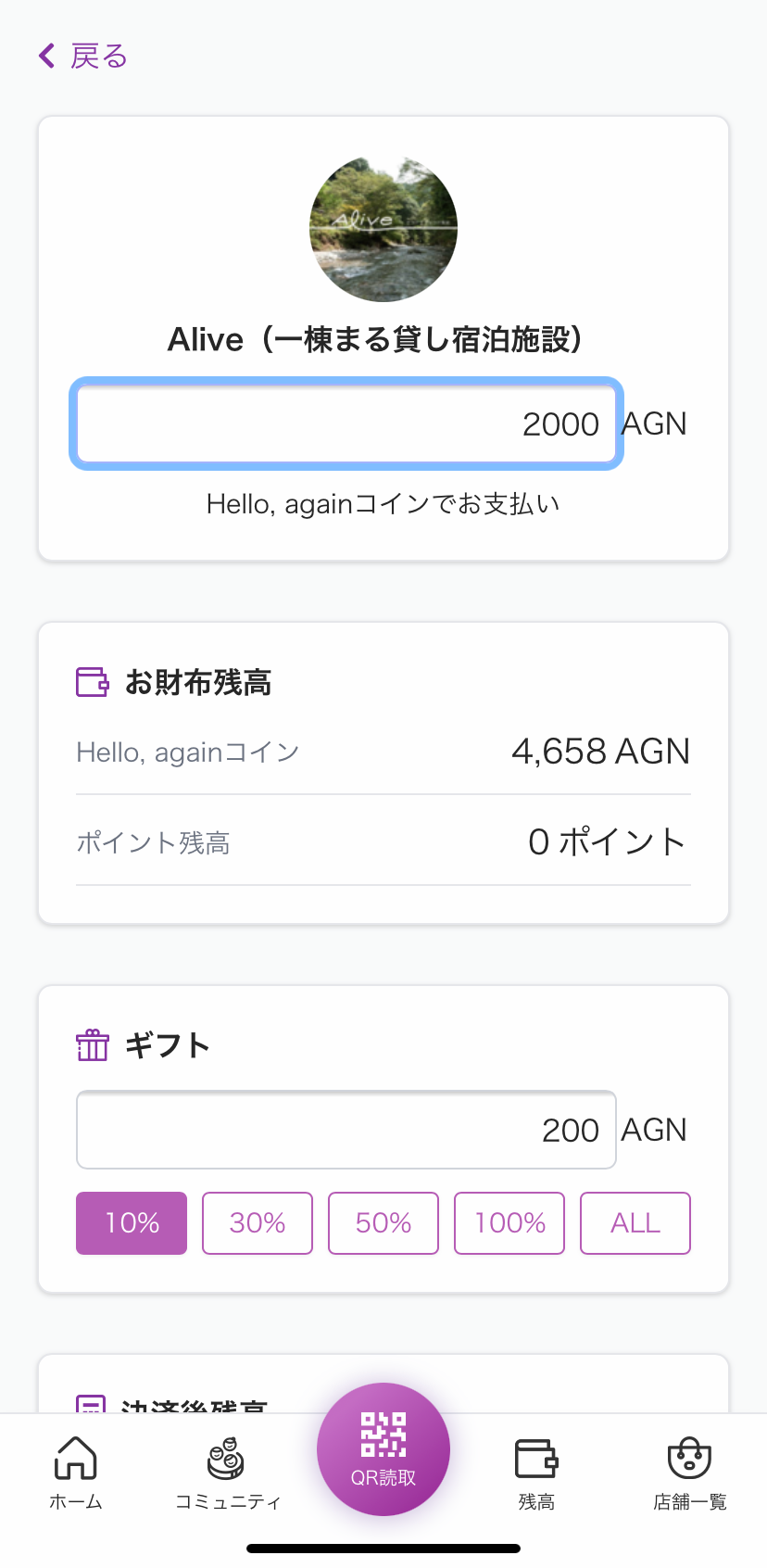The width and height of the screenshot is (767, 1568).
Task: Switch to the ホーム tab
Action: pyautogui.click(x=76, y=1473)
